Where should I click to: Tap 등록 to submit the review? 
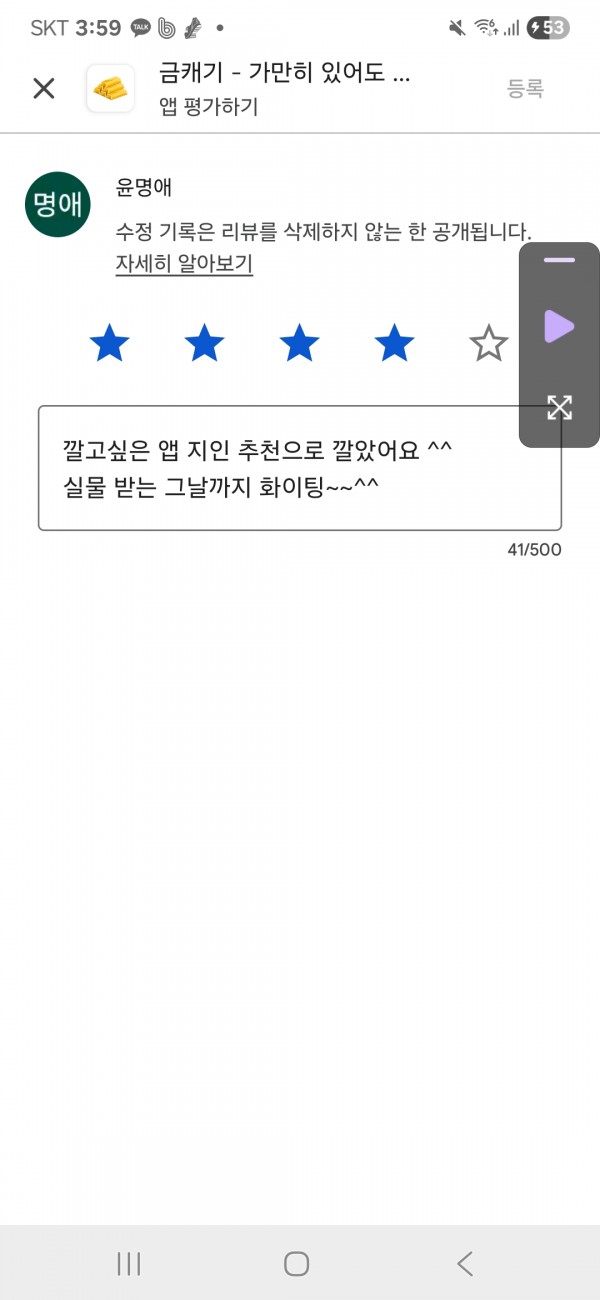click(525, 88)
